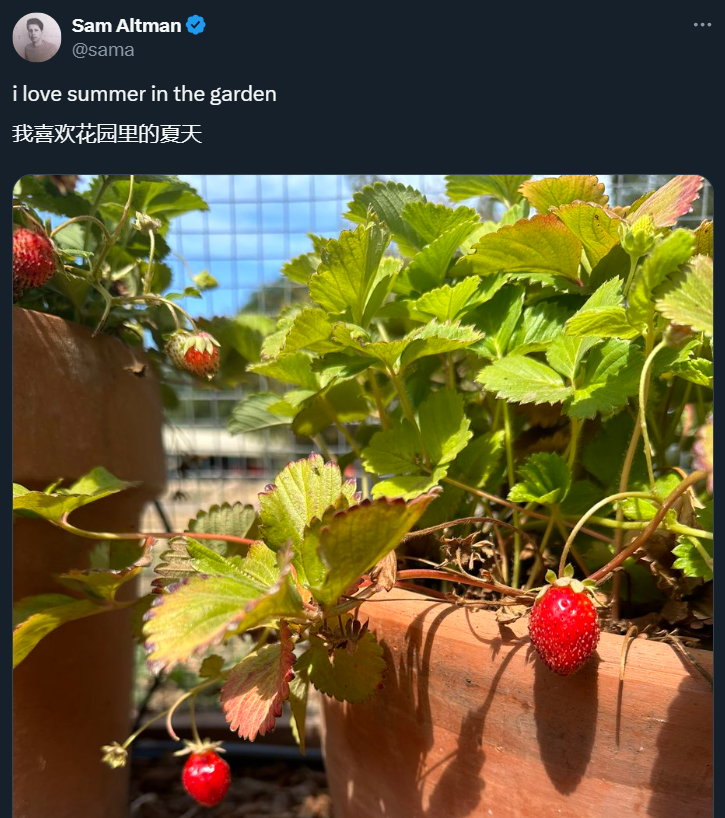This screenshot has height=818, width=725.
Task: Open the tweet's overflow menu
Action: pos(702,25)
